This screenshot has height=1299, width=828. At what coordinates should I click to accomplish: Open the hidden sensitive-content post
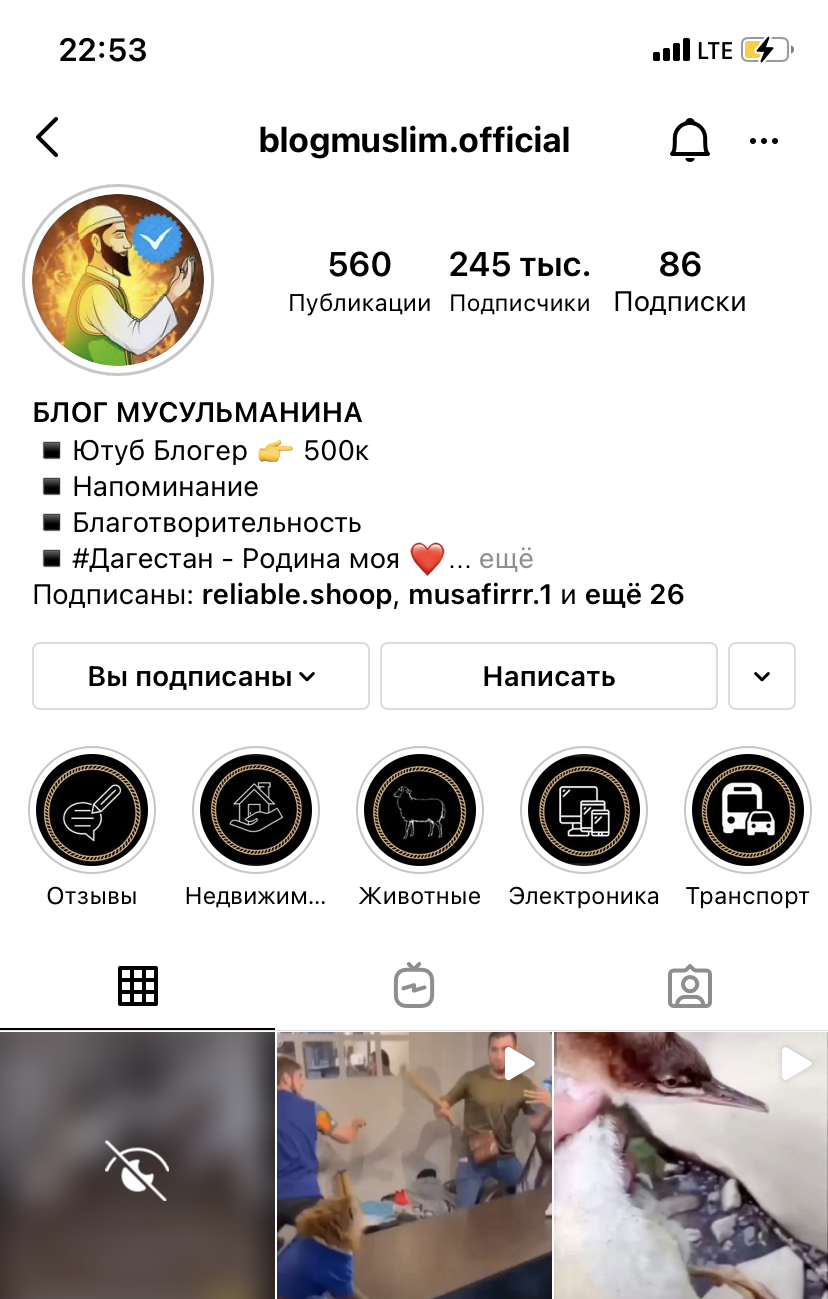pos(137,1166)
